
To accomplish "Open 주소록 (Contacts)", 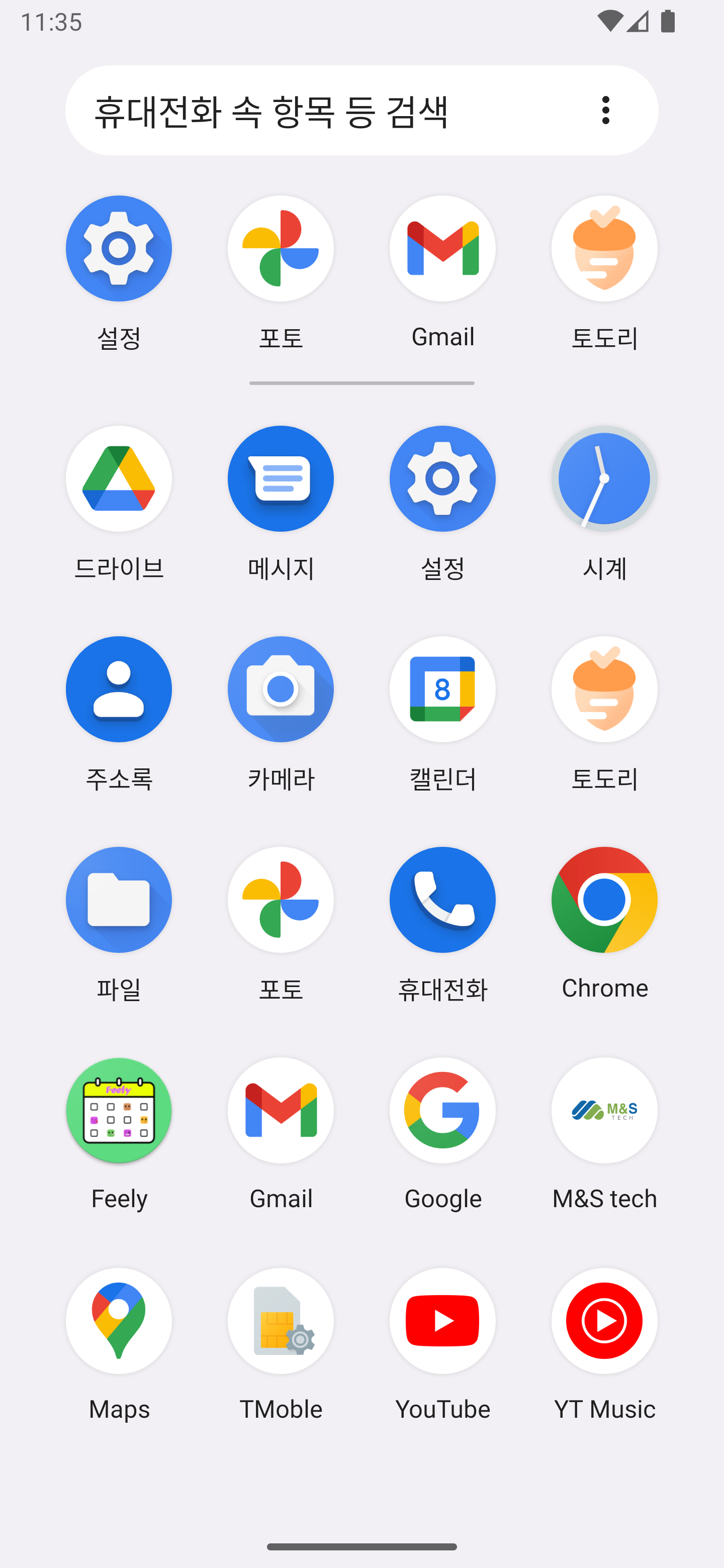I will coord(119,690).
